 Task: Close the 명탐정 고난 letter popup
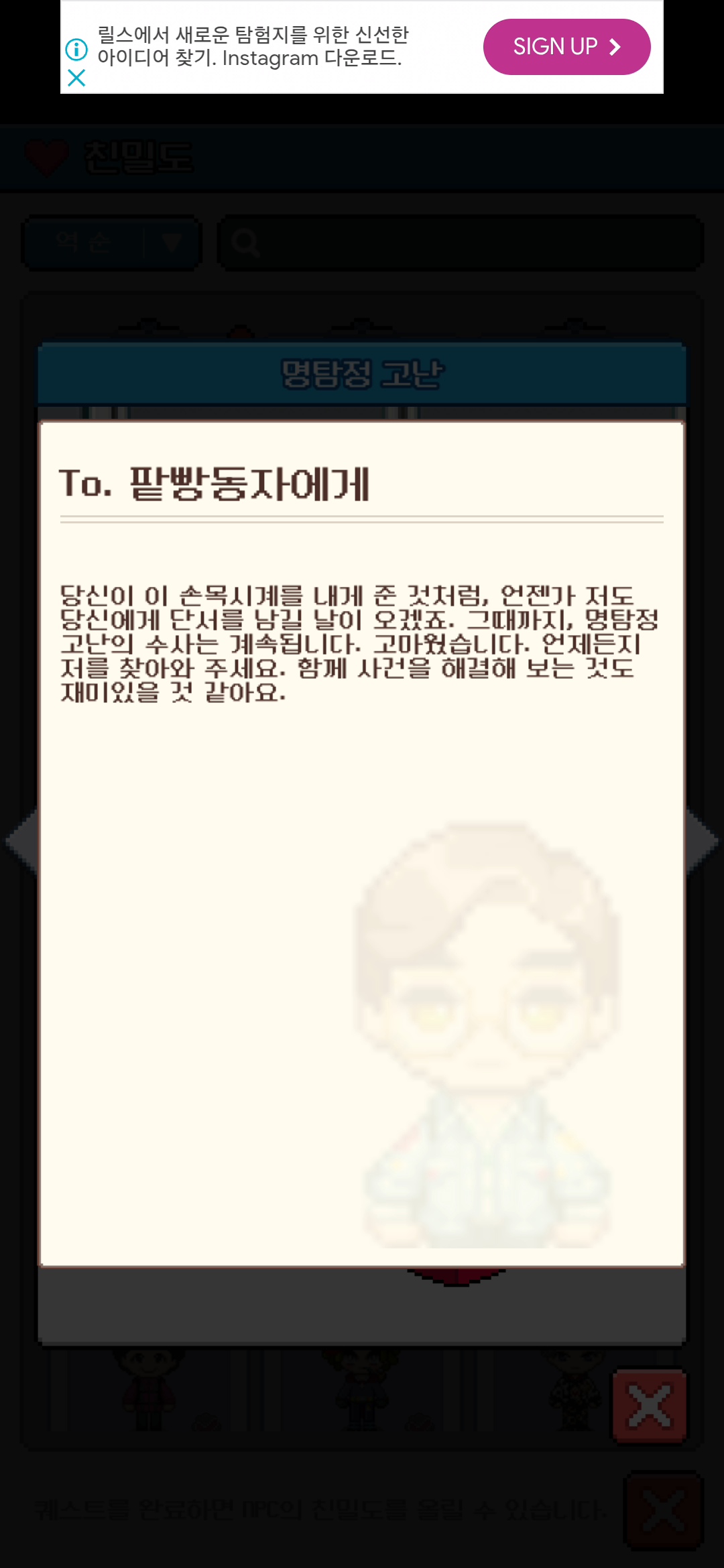tap(649, 1406)
